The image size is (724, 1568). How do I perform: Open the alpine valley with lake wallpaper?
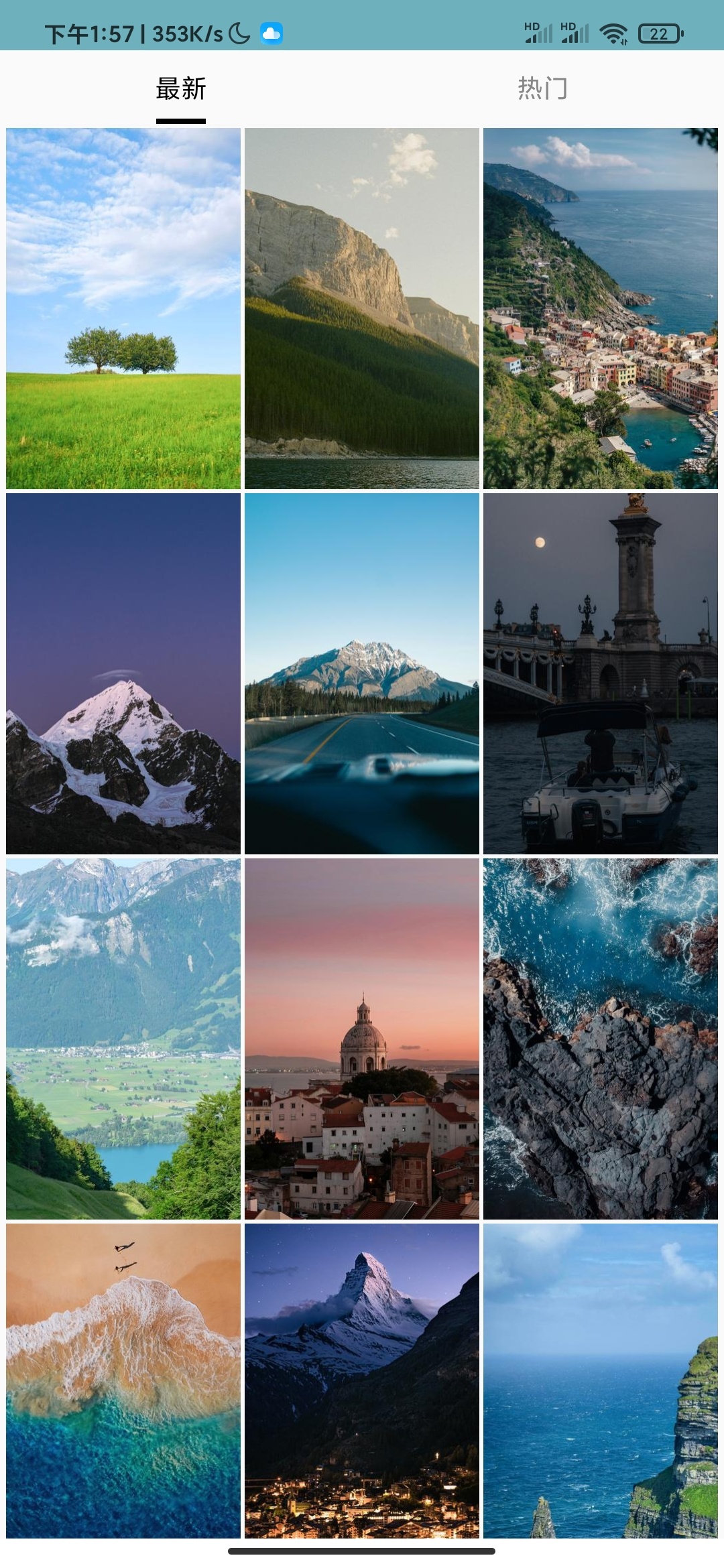pos(123,1039)
